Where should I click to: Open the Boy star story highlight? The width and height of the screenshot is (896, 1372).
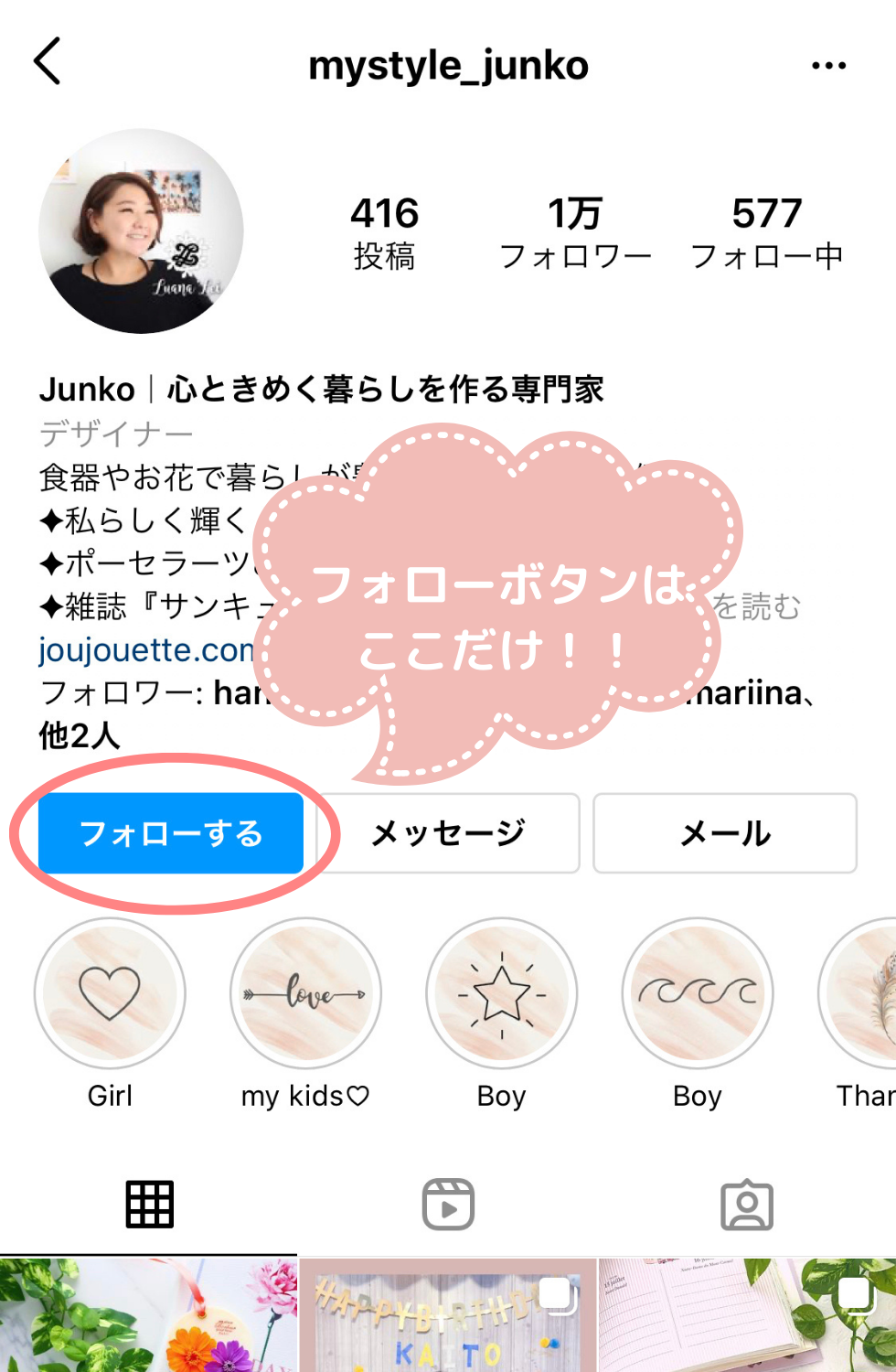(501, 993)
